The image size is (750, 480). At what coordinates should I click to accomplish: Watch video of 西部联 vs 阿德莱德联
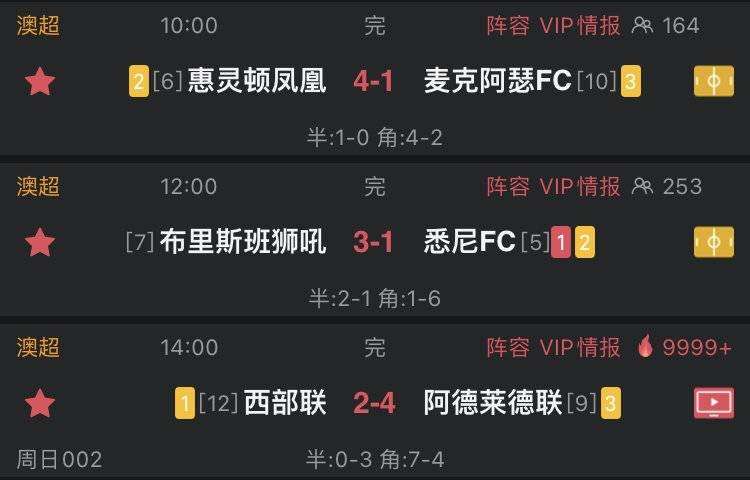pos(713,403)
